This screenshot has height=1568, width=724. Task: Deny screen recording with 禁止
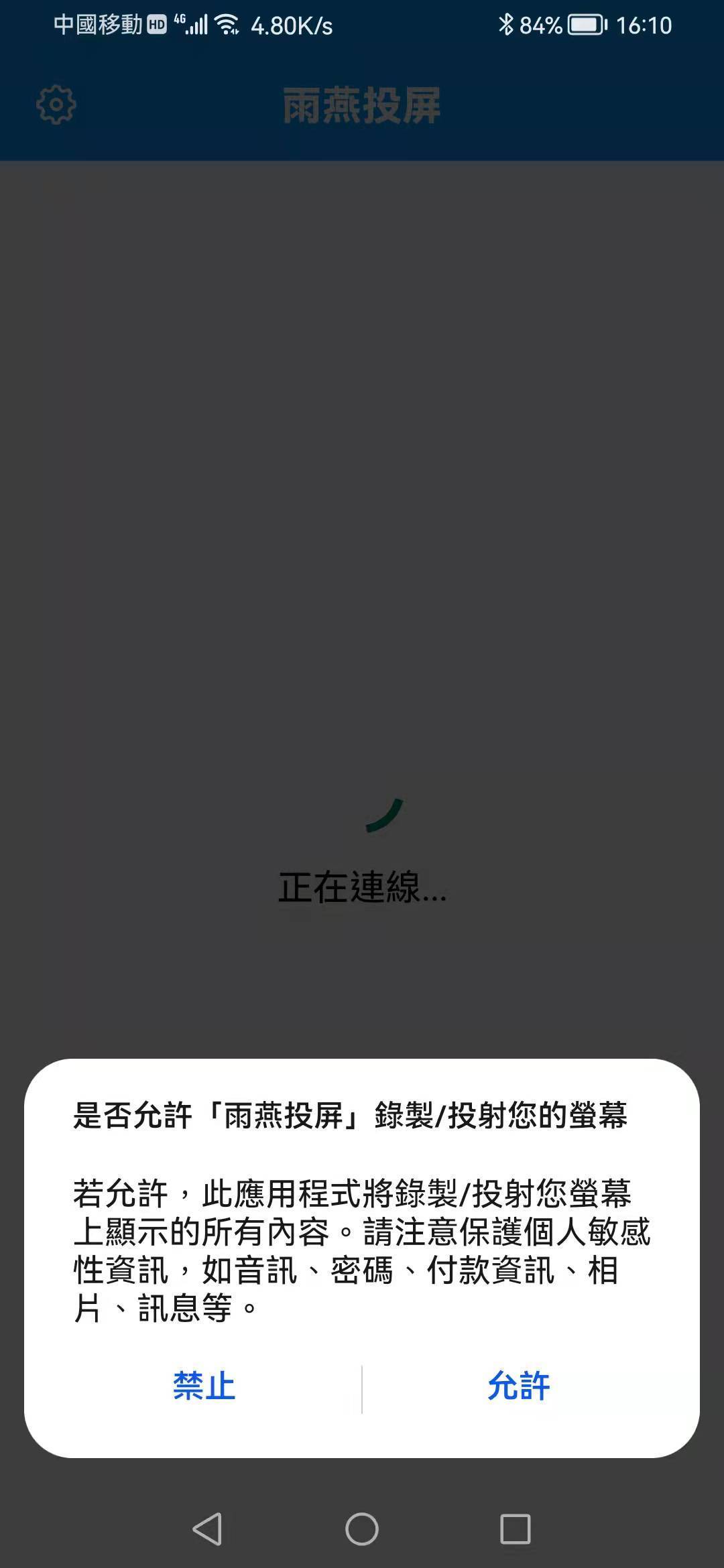[x=204, y=1386]
